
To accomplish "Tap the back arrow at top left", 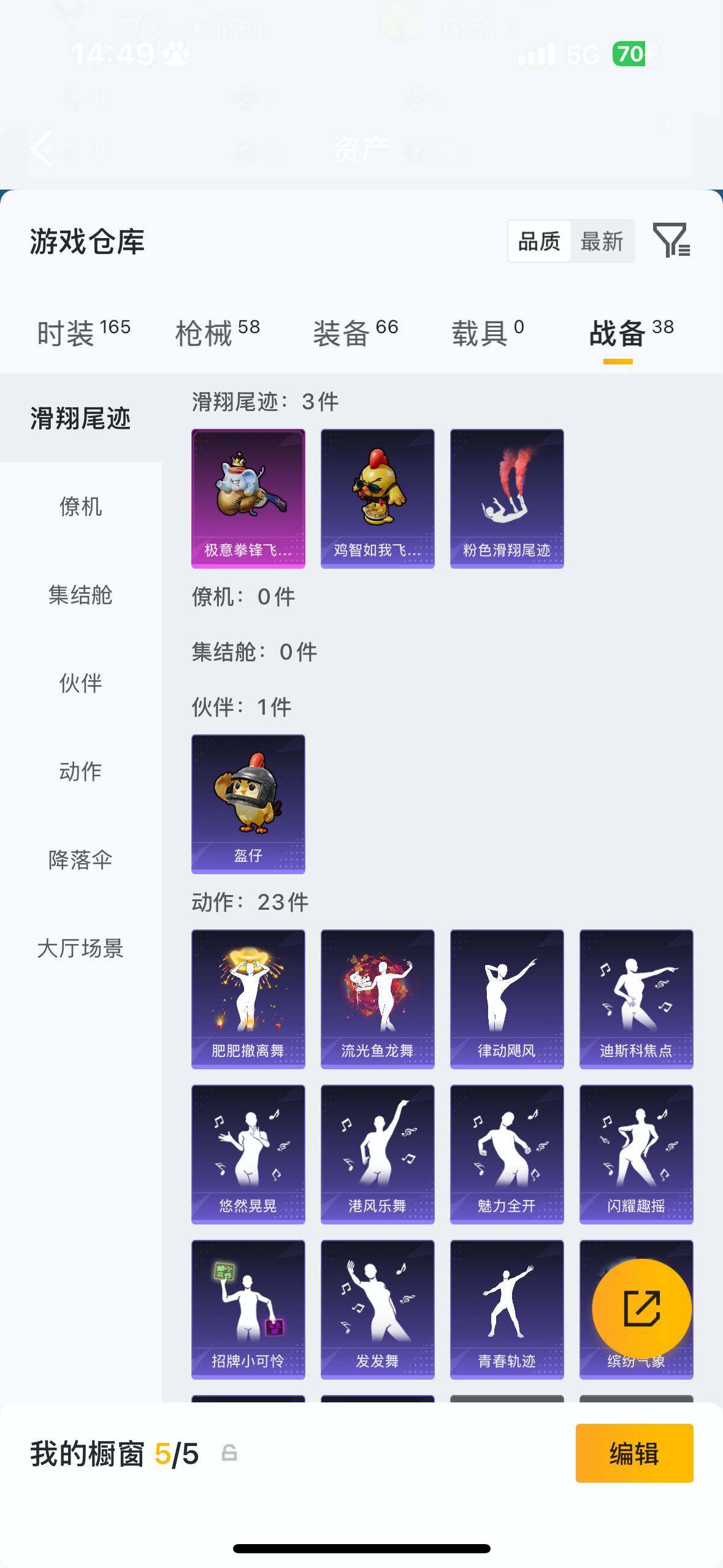I will (40, 149).
